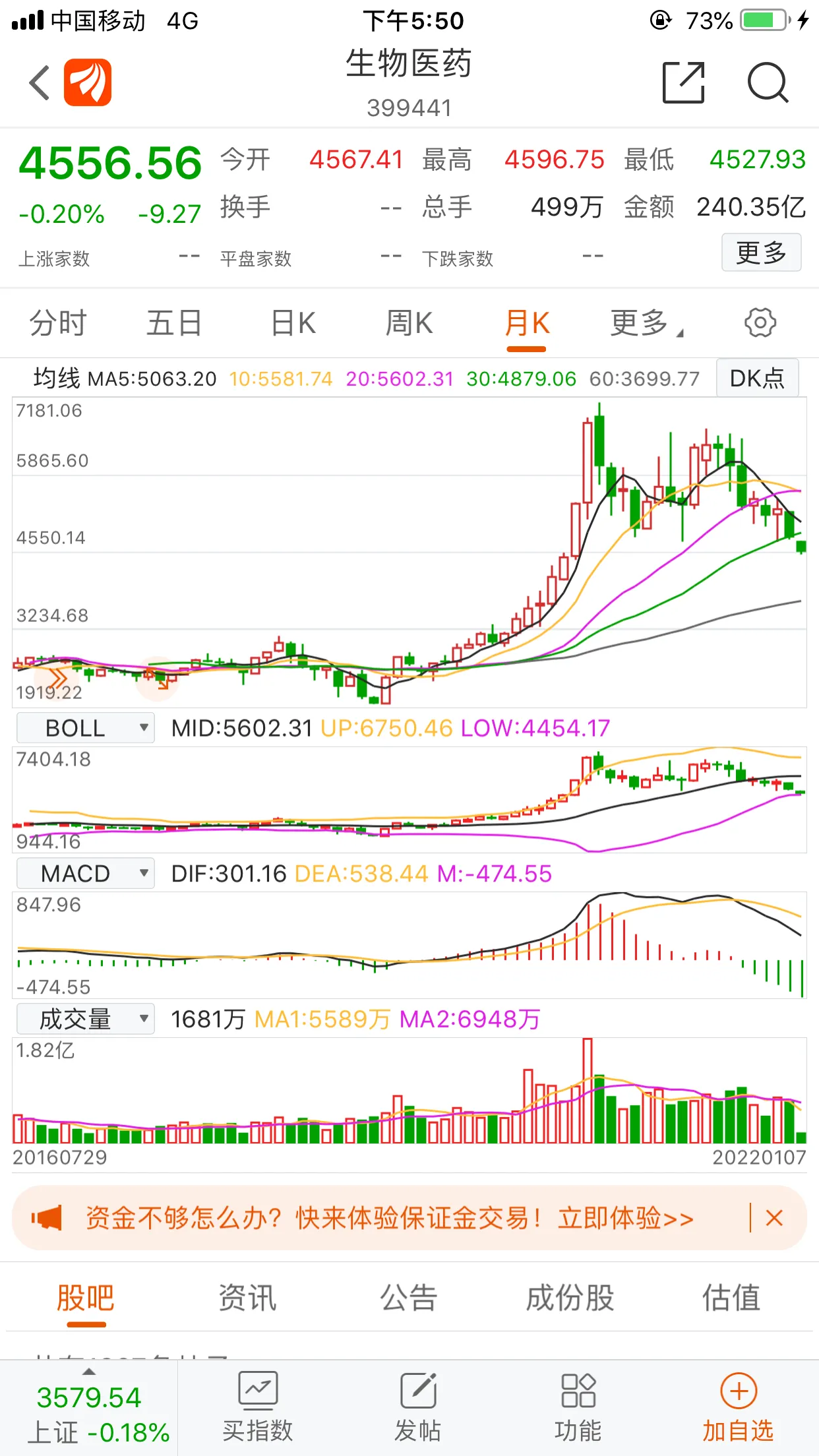
Task: Switch to the 分时 chart tab
Action: click(x=58, y=324)
